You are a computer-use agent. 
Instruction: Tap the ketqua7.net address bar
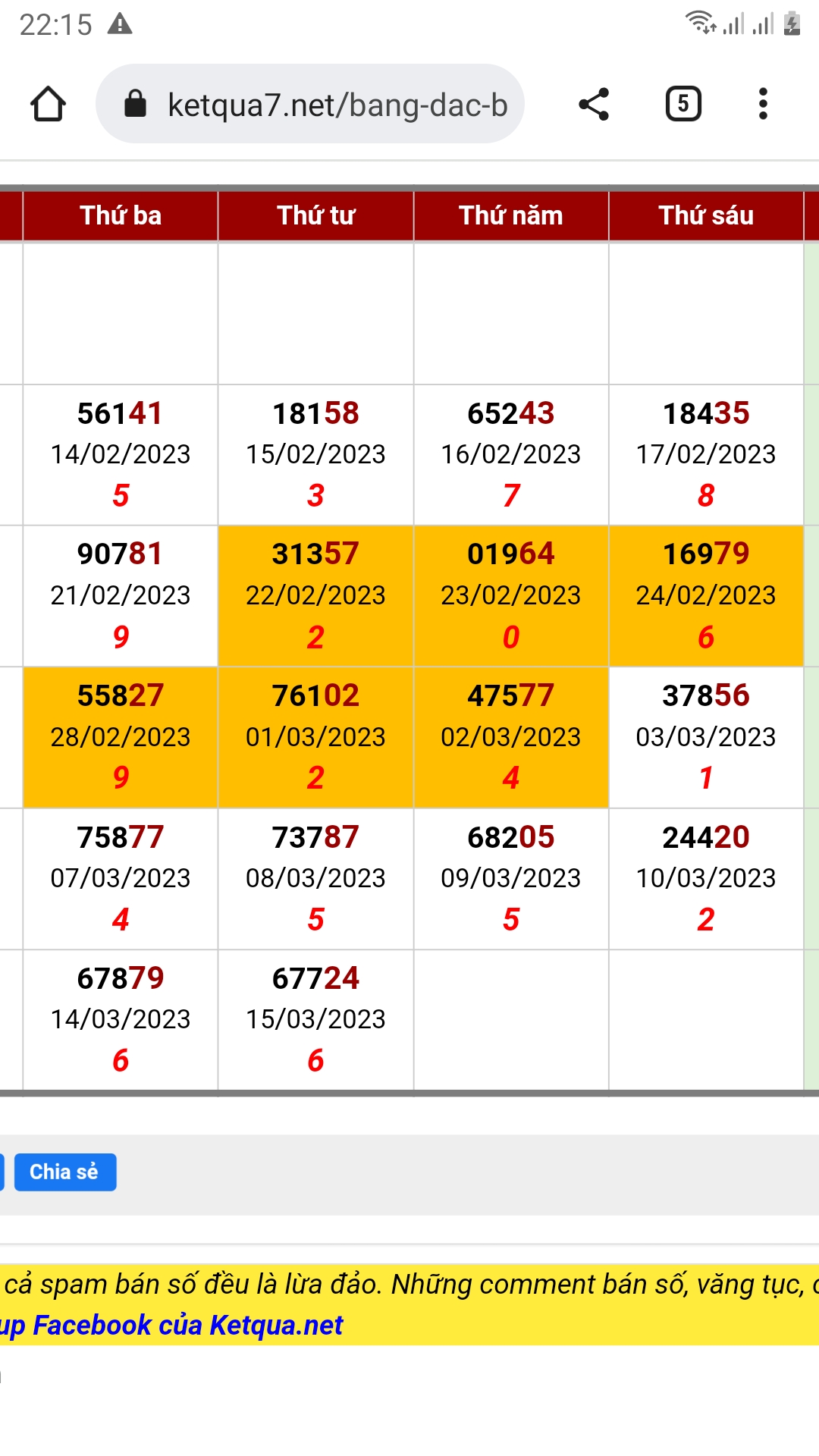[x=310, y=104]
